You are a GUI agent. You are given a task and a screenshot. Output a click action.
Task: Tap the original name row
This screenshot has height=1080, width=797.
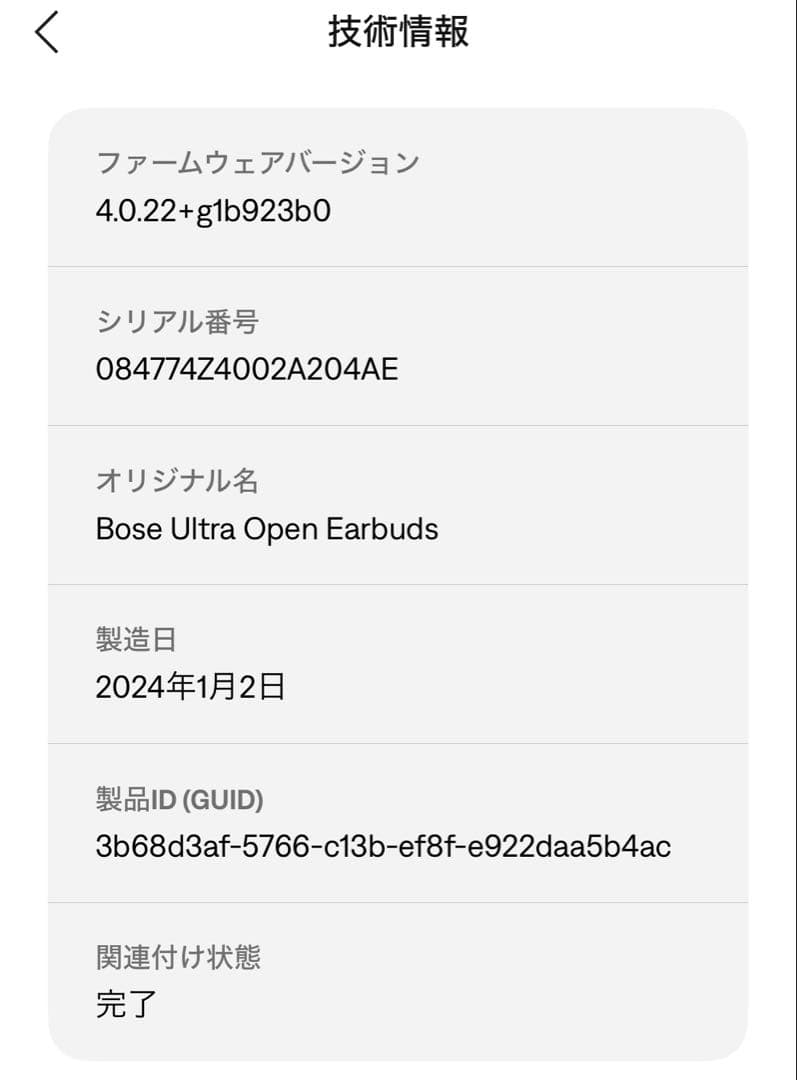tap(398, 505)
